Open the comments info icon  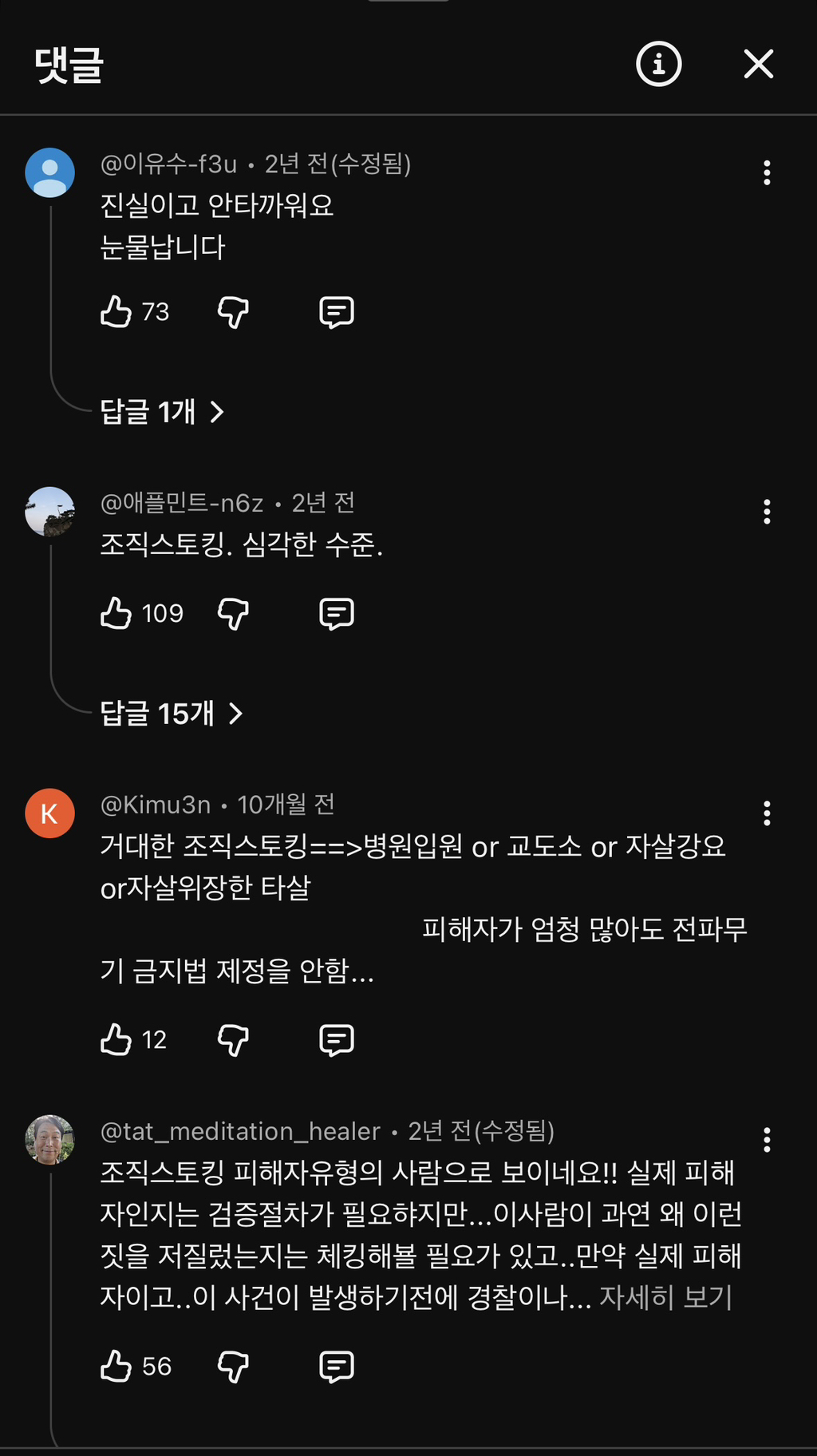657,65
